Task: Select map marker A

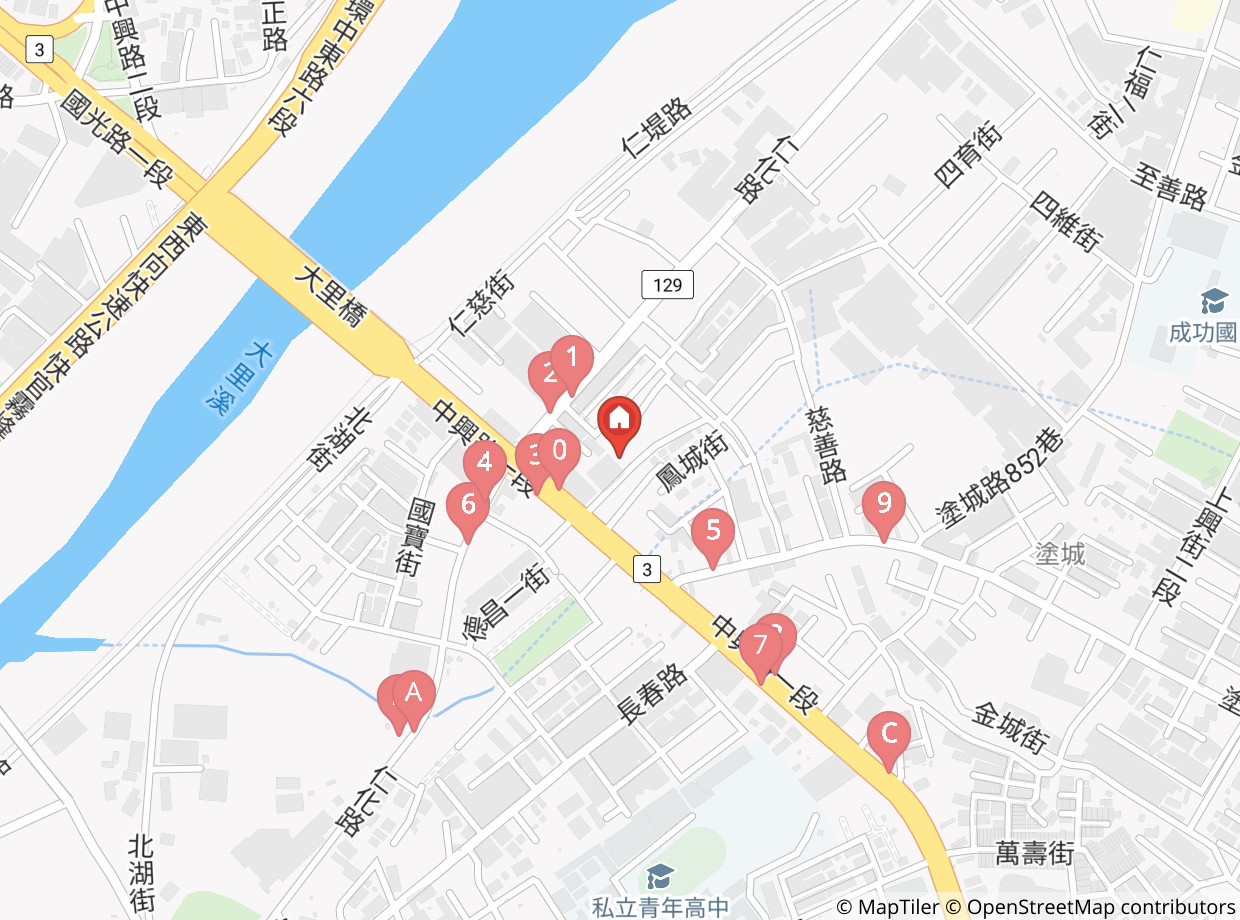Action: coord(415,692)
